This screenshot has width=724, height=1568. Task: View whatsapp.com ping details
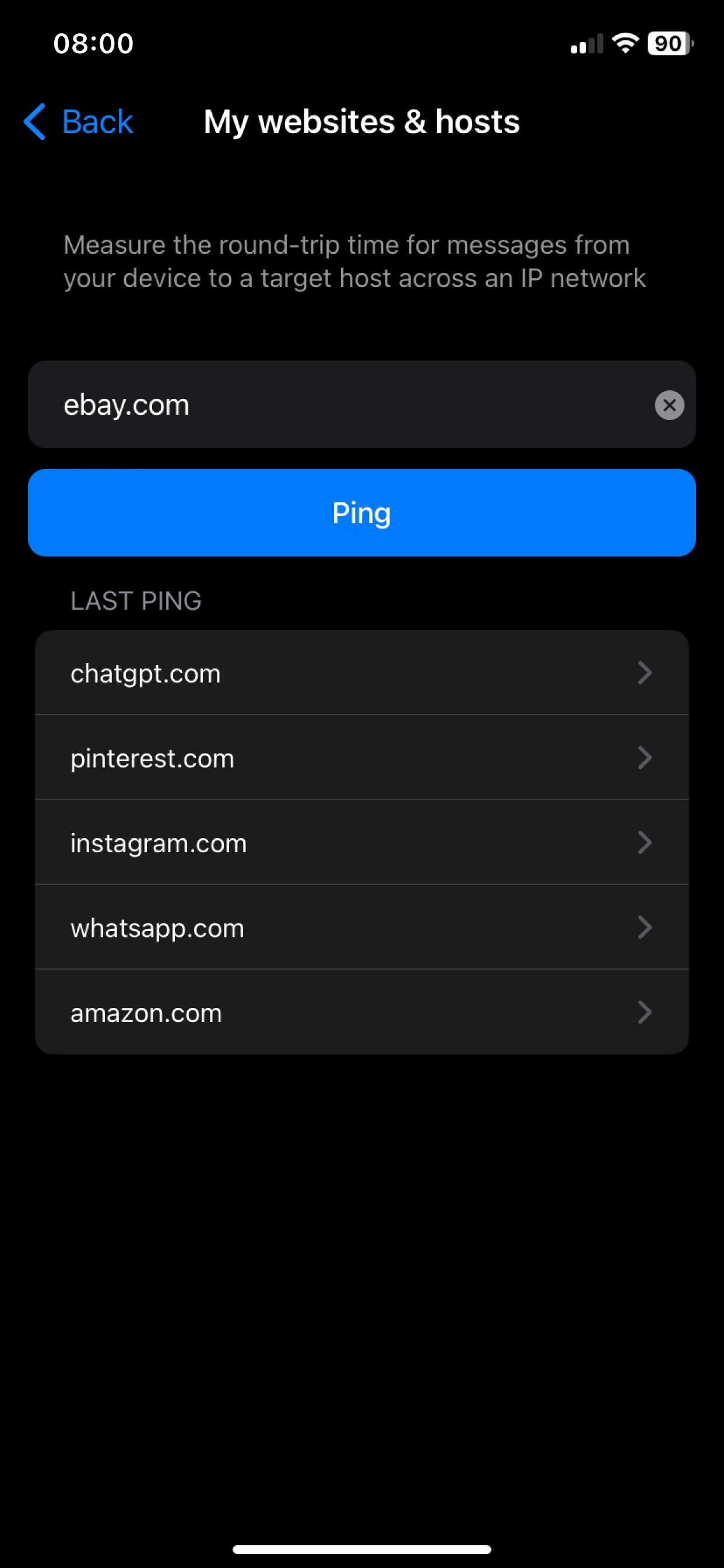click(361, 927)
